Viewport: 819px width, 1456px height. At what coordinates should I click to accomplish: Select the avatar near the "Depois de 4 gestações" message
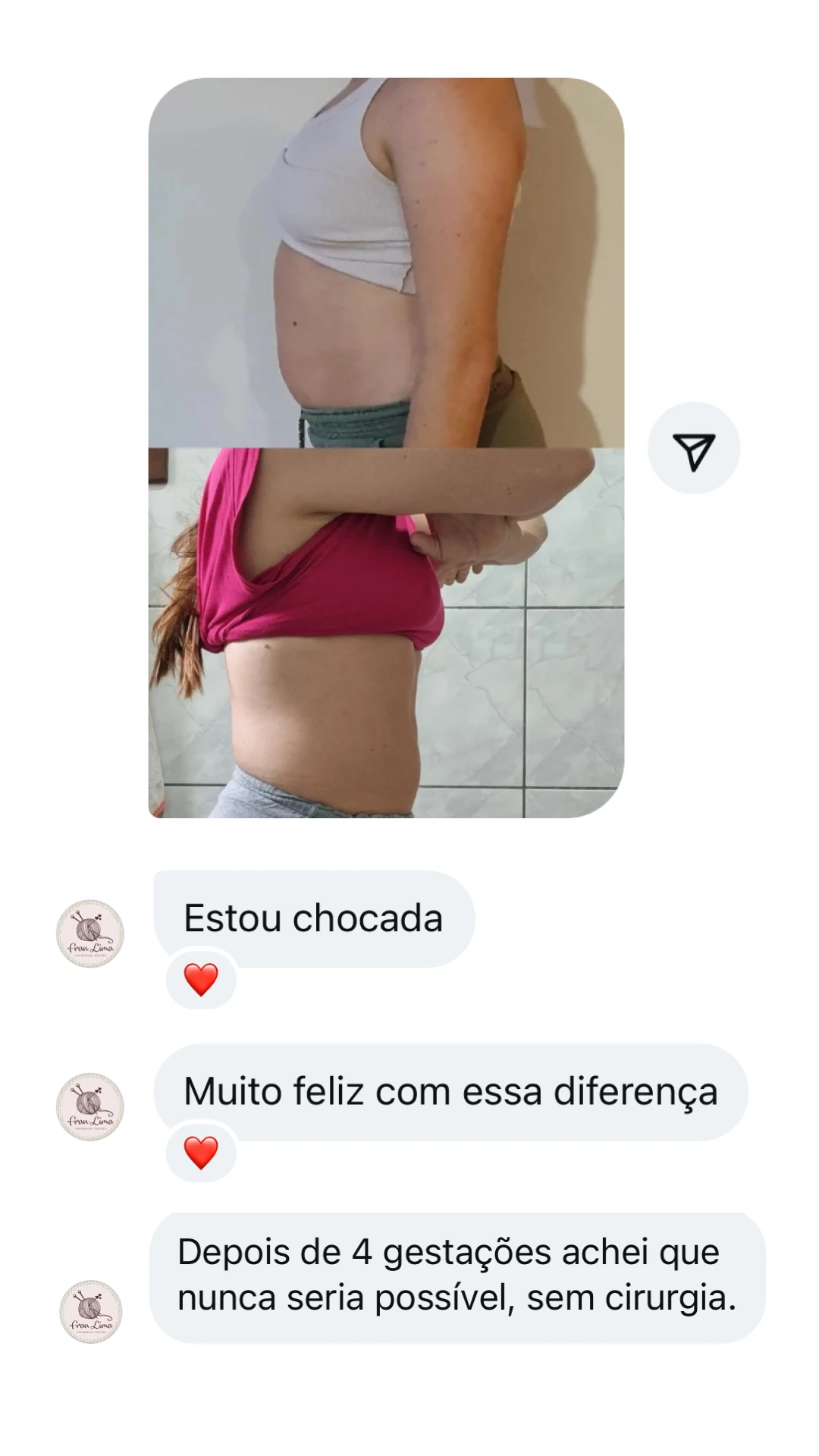point(91,1308)
